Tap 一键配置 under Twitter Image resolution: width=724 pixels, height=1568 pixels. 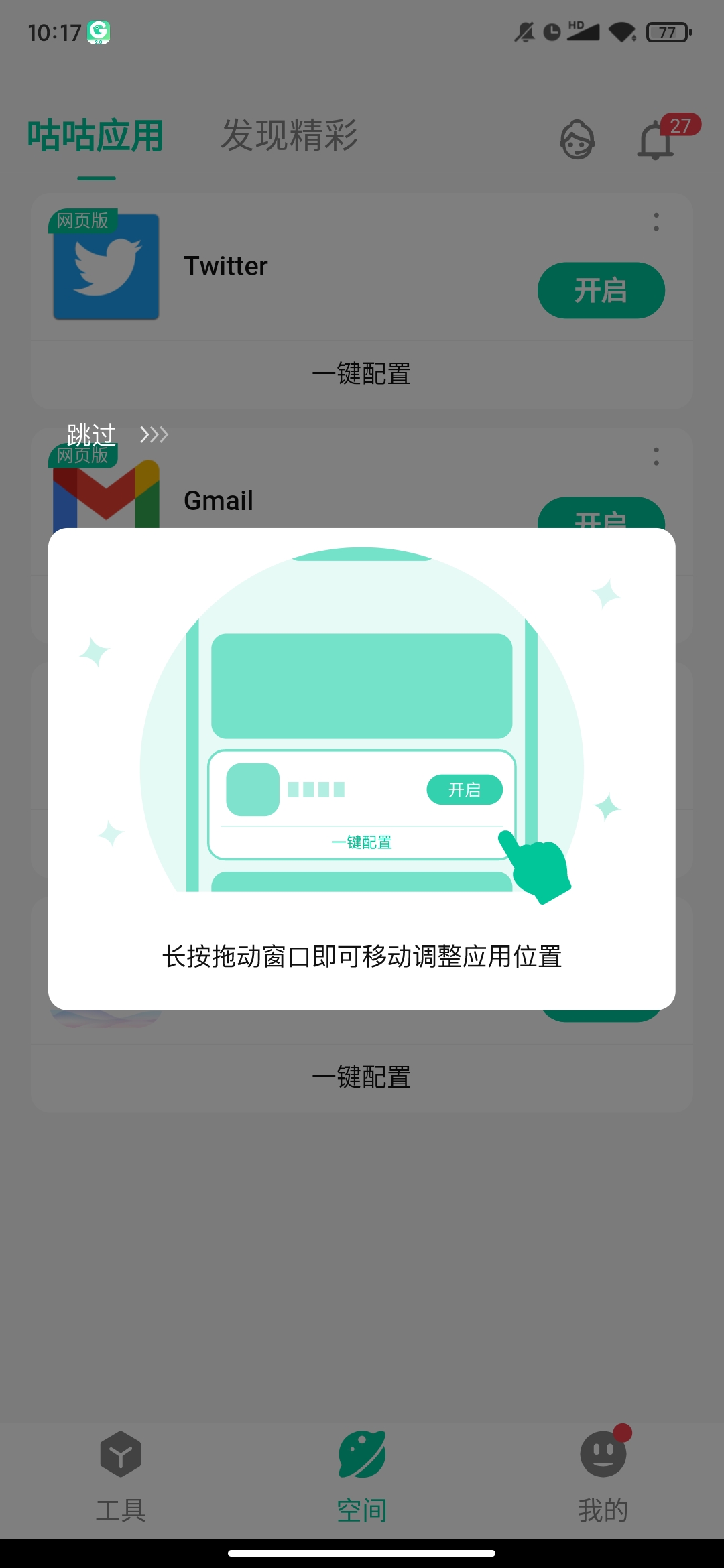tap(361, 374)
